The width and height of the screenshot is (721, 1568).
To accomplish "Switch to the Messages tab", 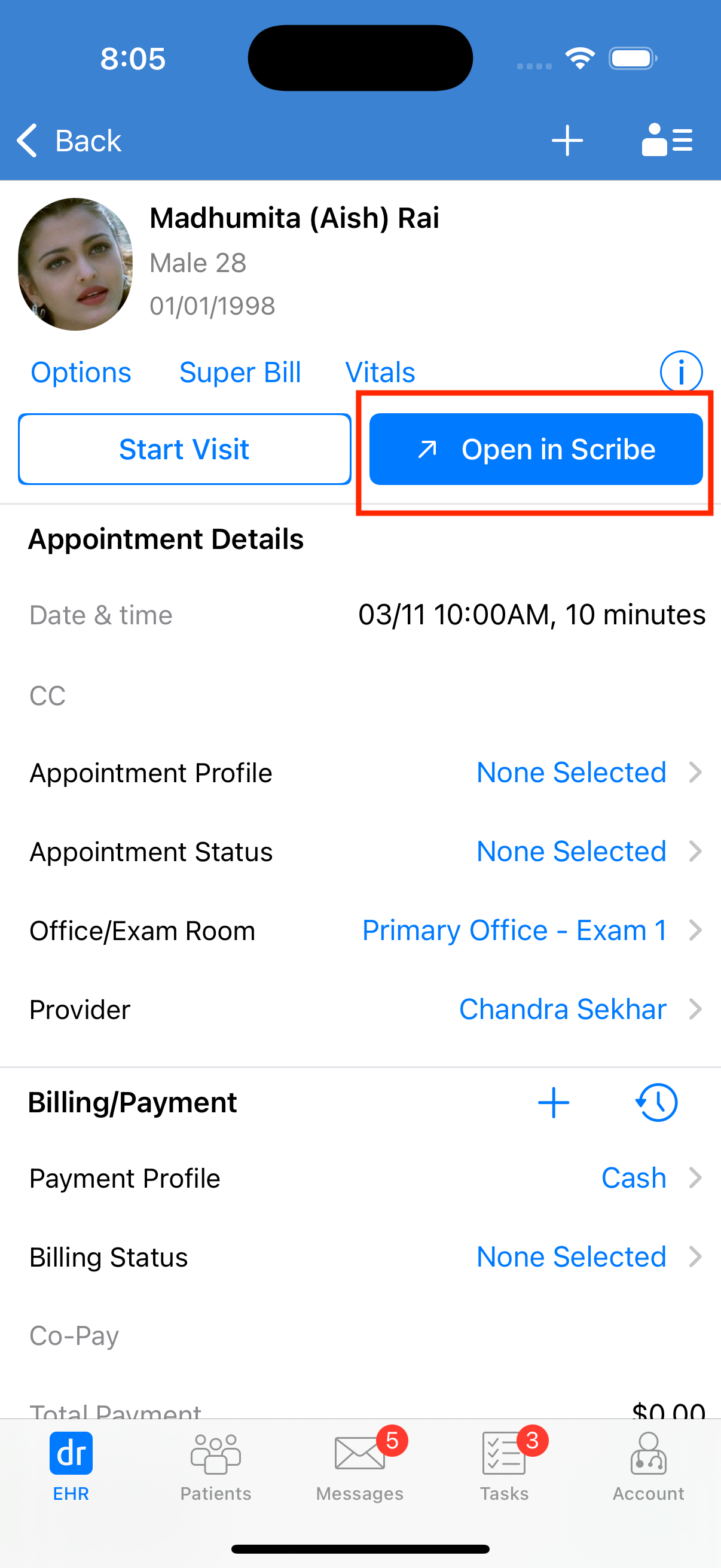I will tap(359, 1467).
